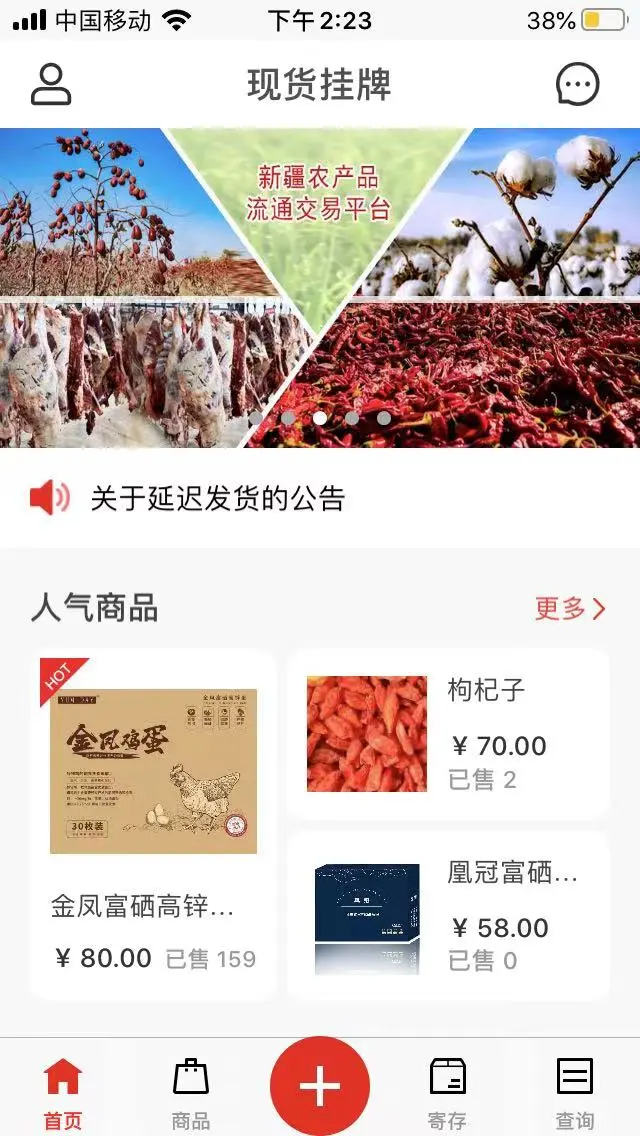Screen dimensions: 640x1136
Task: Switch to the 首页 tab
Action: tap(62, 1092)
